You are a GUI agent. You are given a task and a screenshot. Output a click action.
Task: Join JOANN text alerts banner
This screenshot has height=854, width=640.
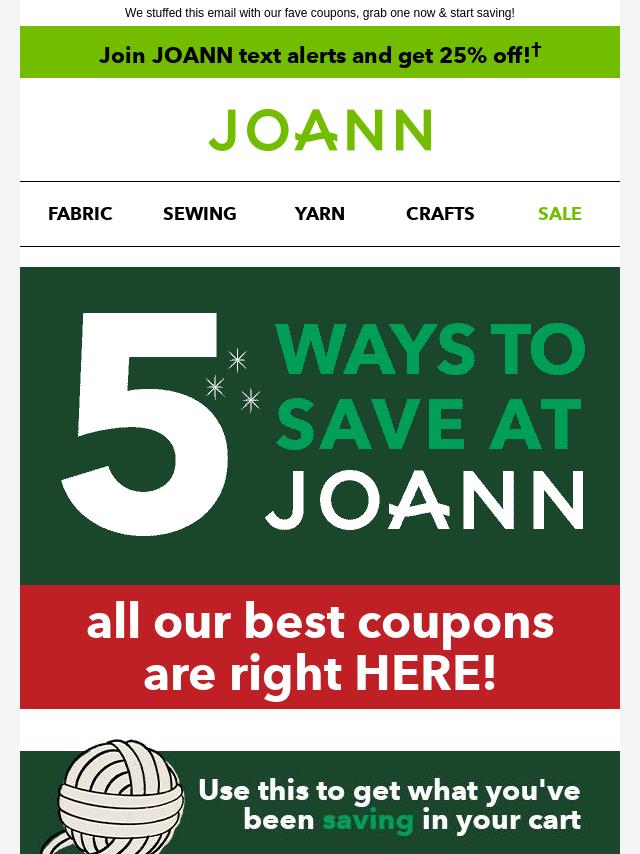pos(320,54)
